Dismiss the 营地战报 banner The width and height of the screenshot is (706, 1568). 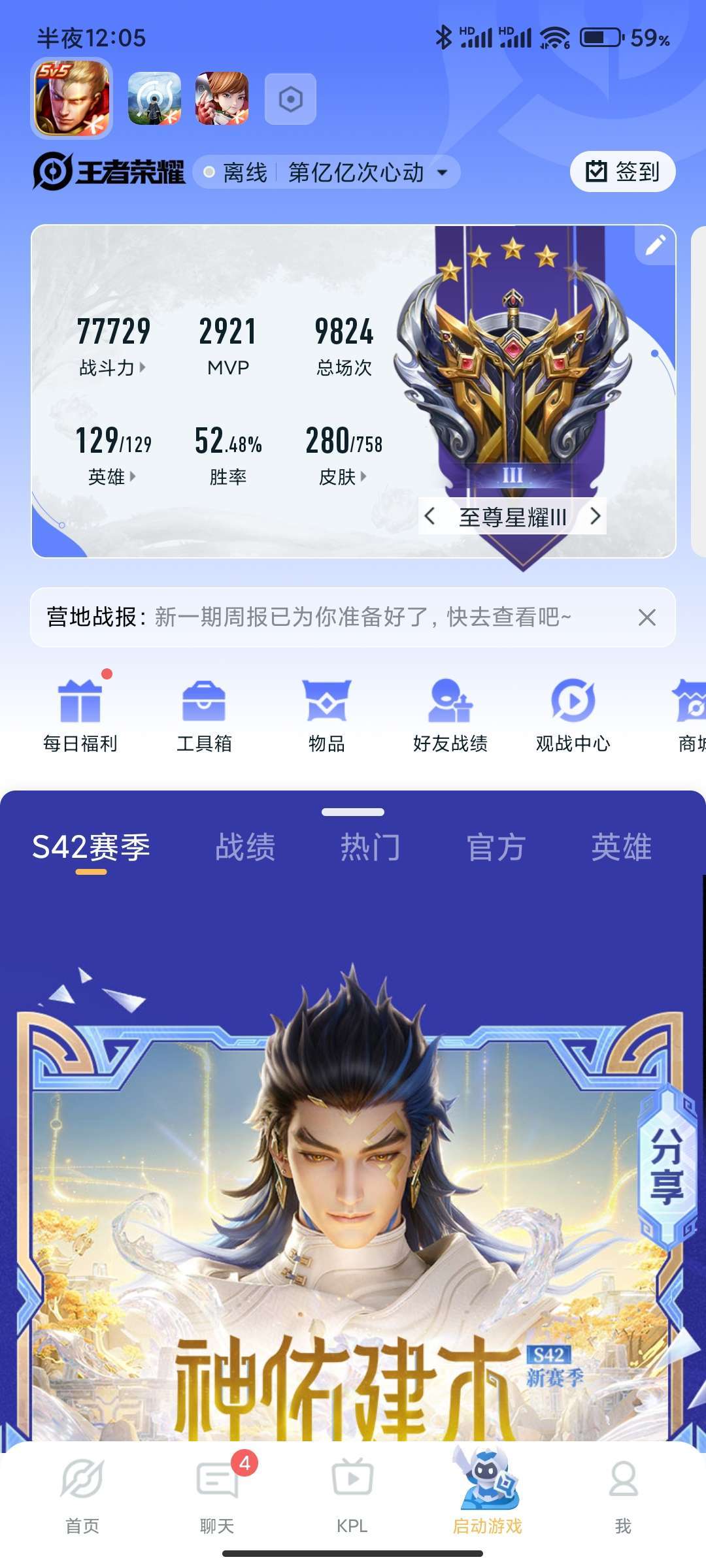point(647,617)
